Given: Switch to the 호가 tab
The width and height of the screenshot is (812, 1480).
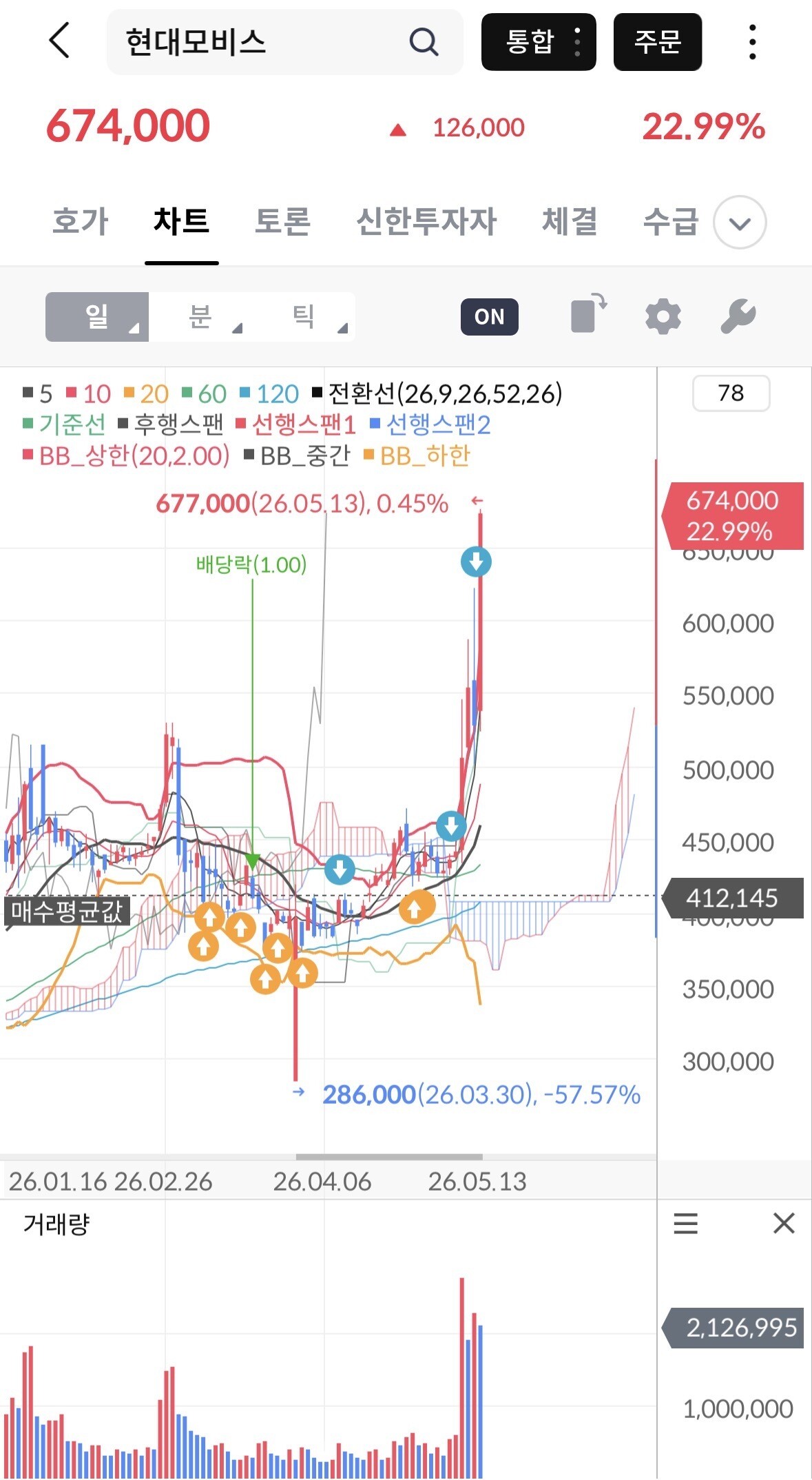Looking at the screenshot, I should click(81, 222).
